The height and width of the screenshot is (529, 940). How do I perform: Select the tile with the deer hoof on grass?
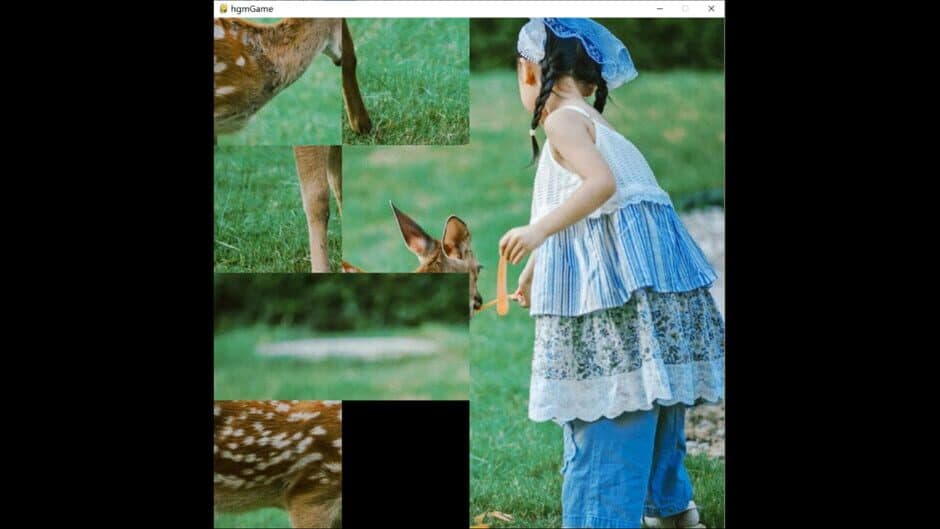pyautogui.click(x=405, y=81)
